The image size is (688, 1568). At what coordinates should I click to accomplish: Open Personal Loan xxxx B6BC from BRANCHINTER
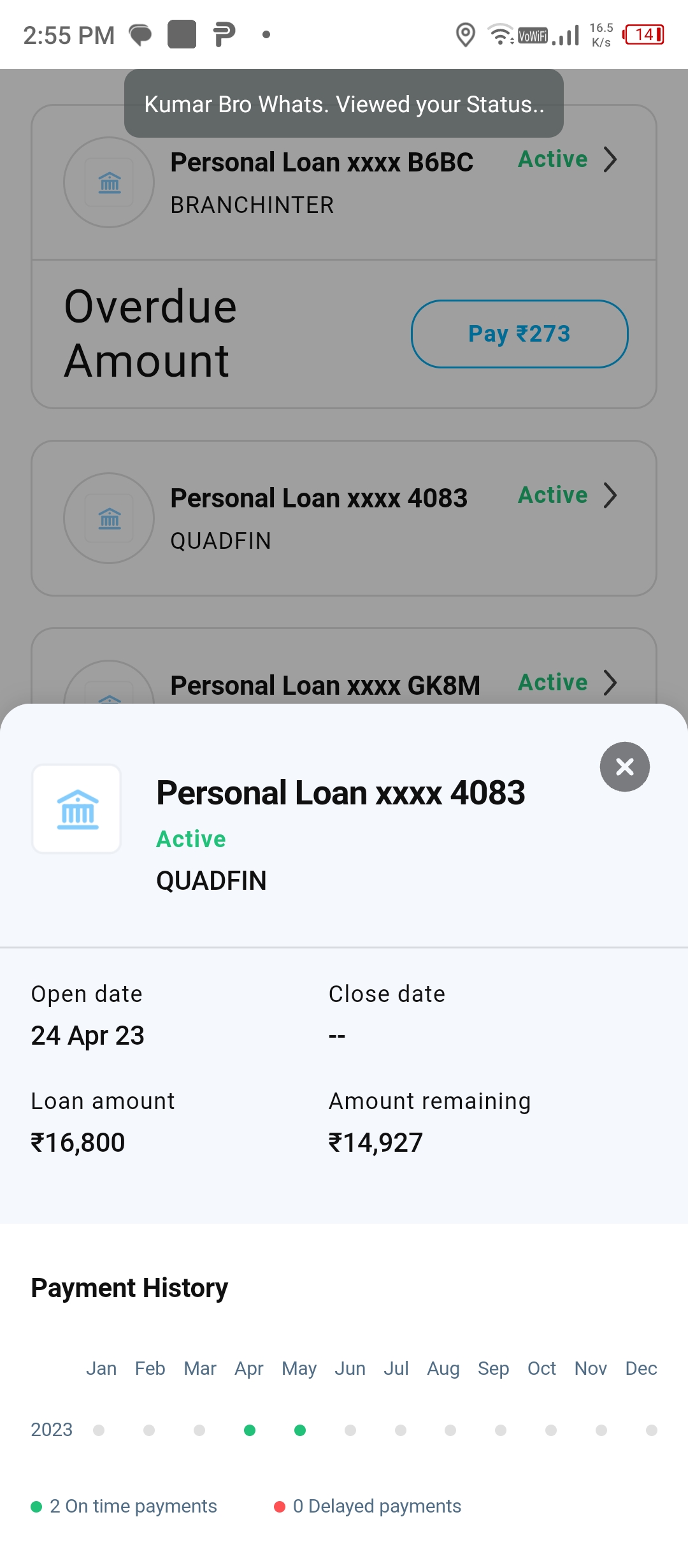(x=344, y=191)
